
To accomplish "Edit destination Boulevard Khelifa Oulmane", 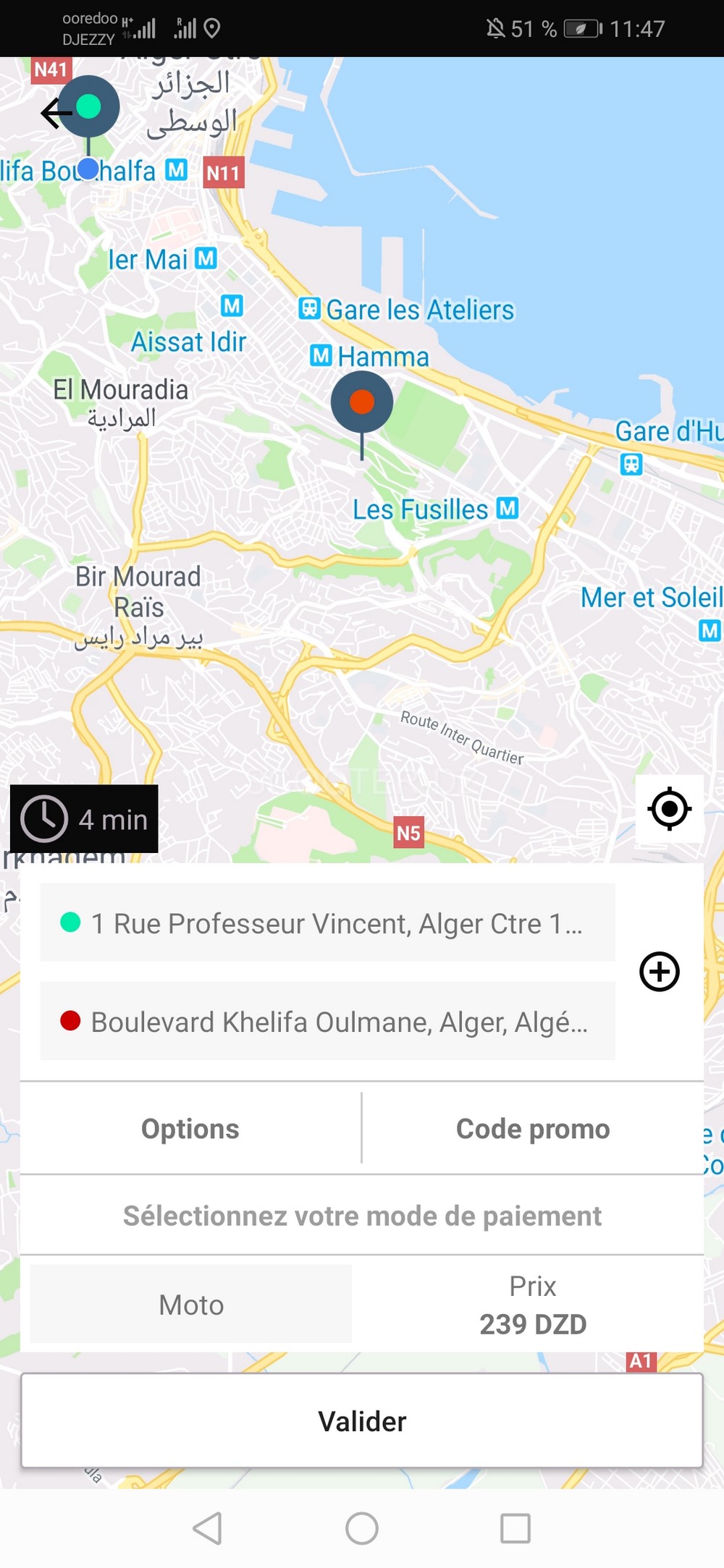I will [327, 1022].
